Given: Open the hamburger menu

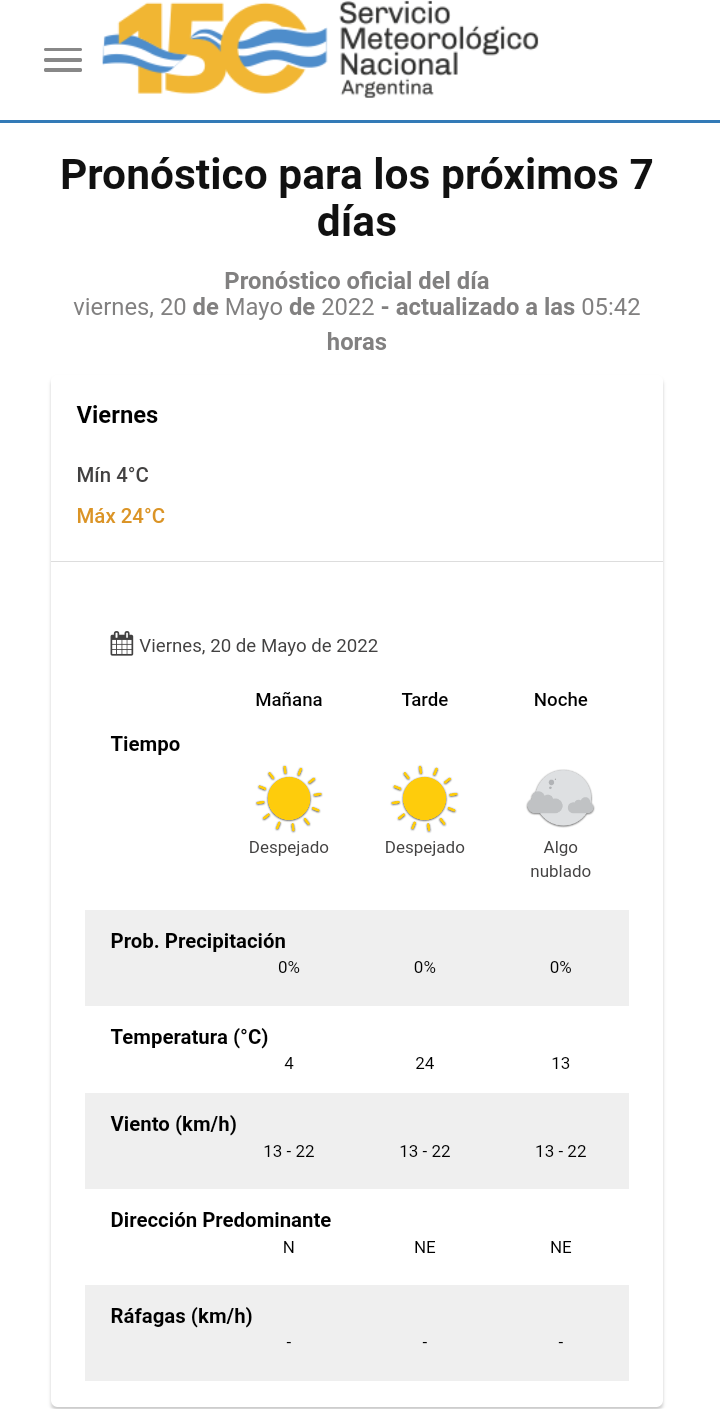Looking at the screenshot, I should 63,60.
